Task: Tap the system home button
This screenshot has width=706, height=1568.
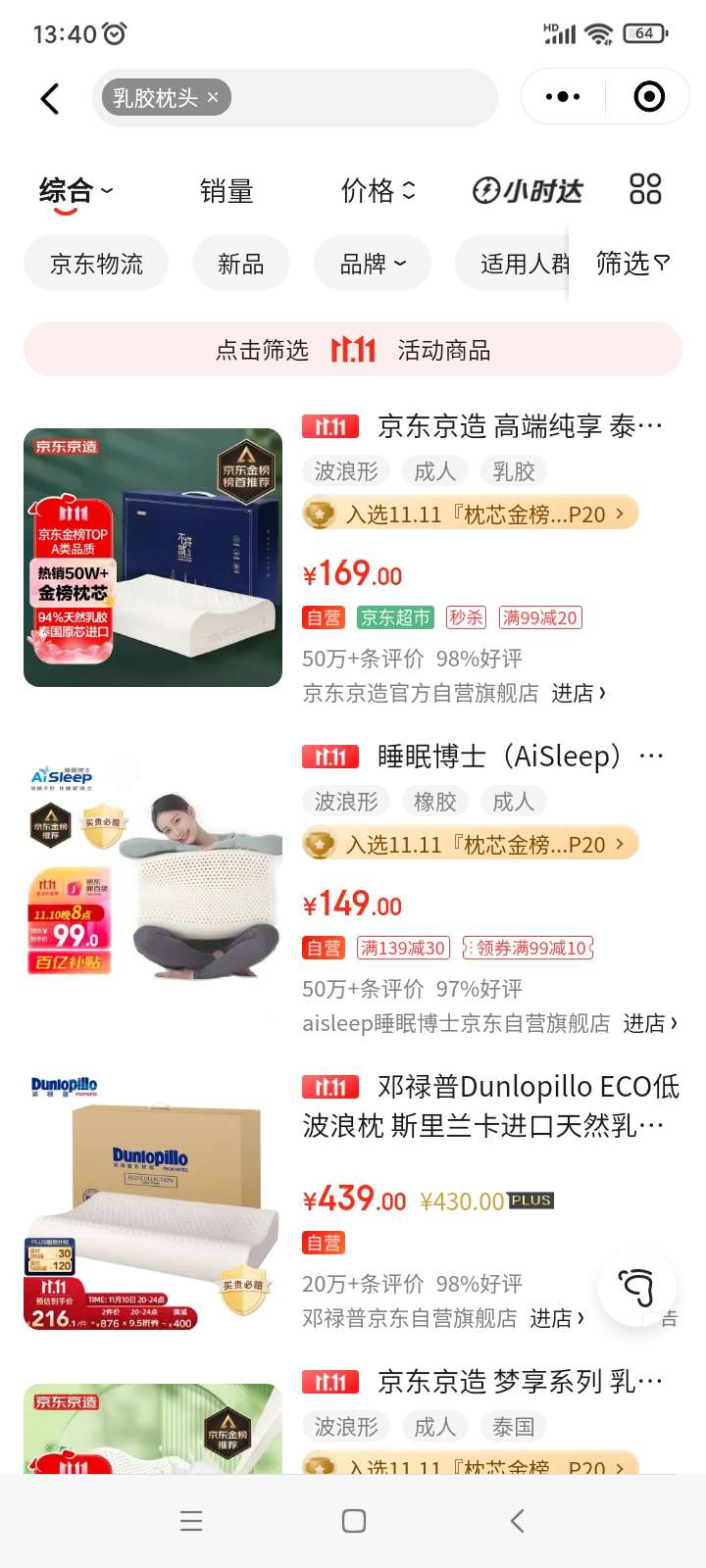Action: tap(354, 1521)
